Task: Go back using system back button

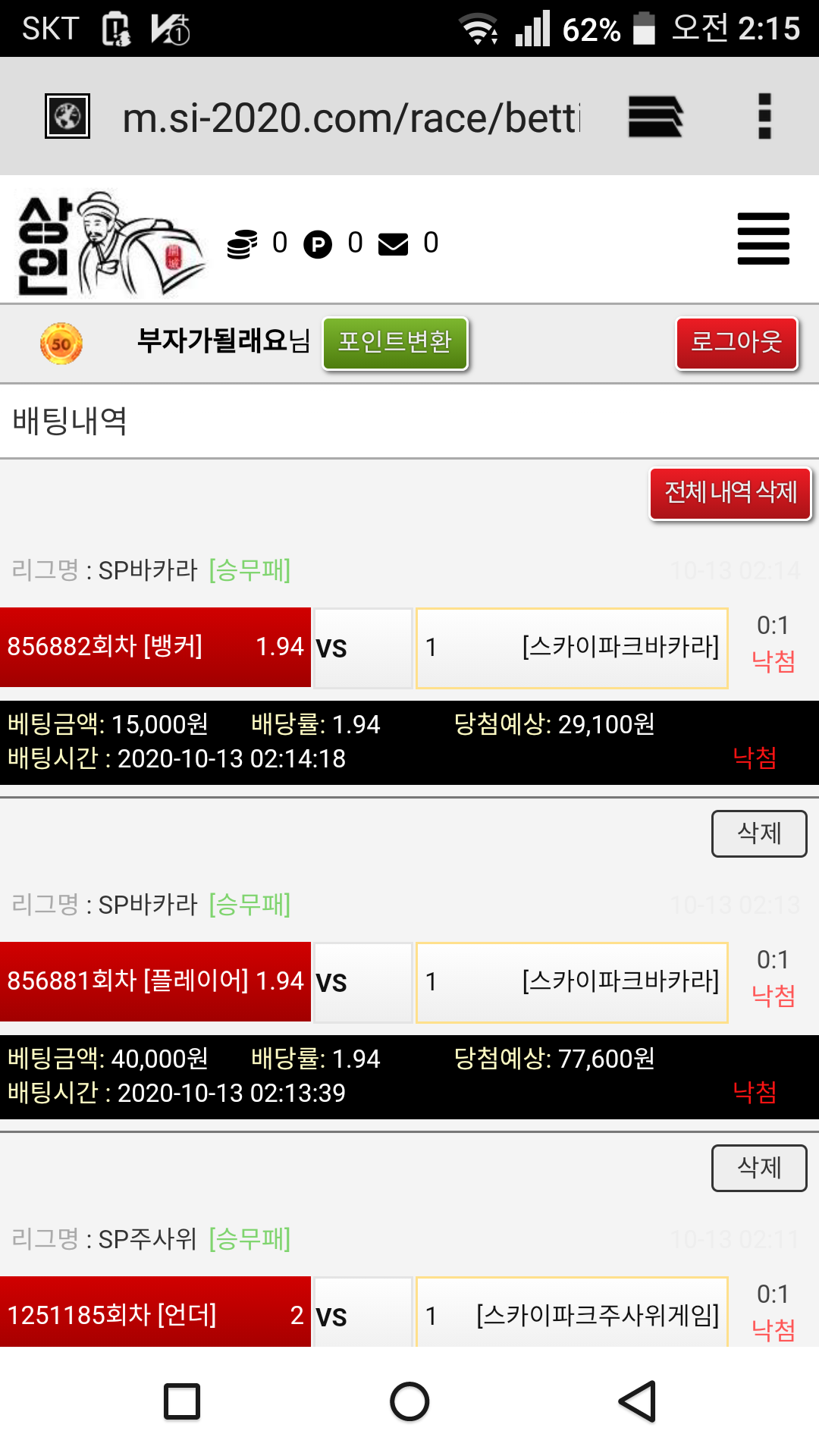Action: coord(637,1401)
